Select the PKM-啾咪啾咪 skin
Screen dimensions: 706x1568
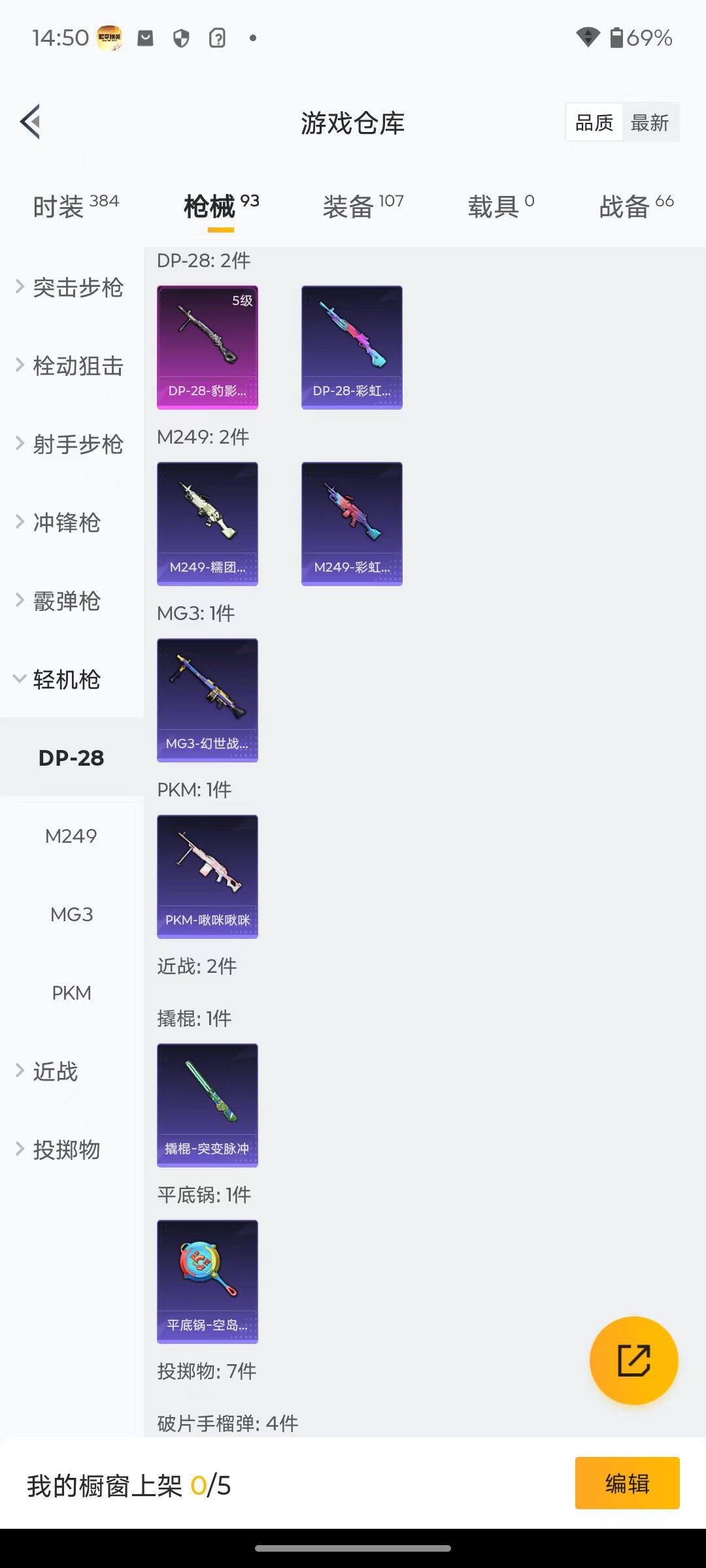pyautogui.click(x=207, y=875)
